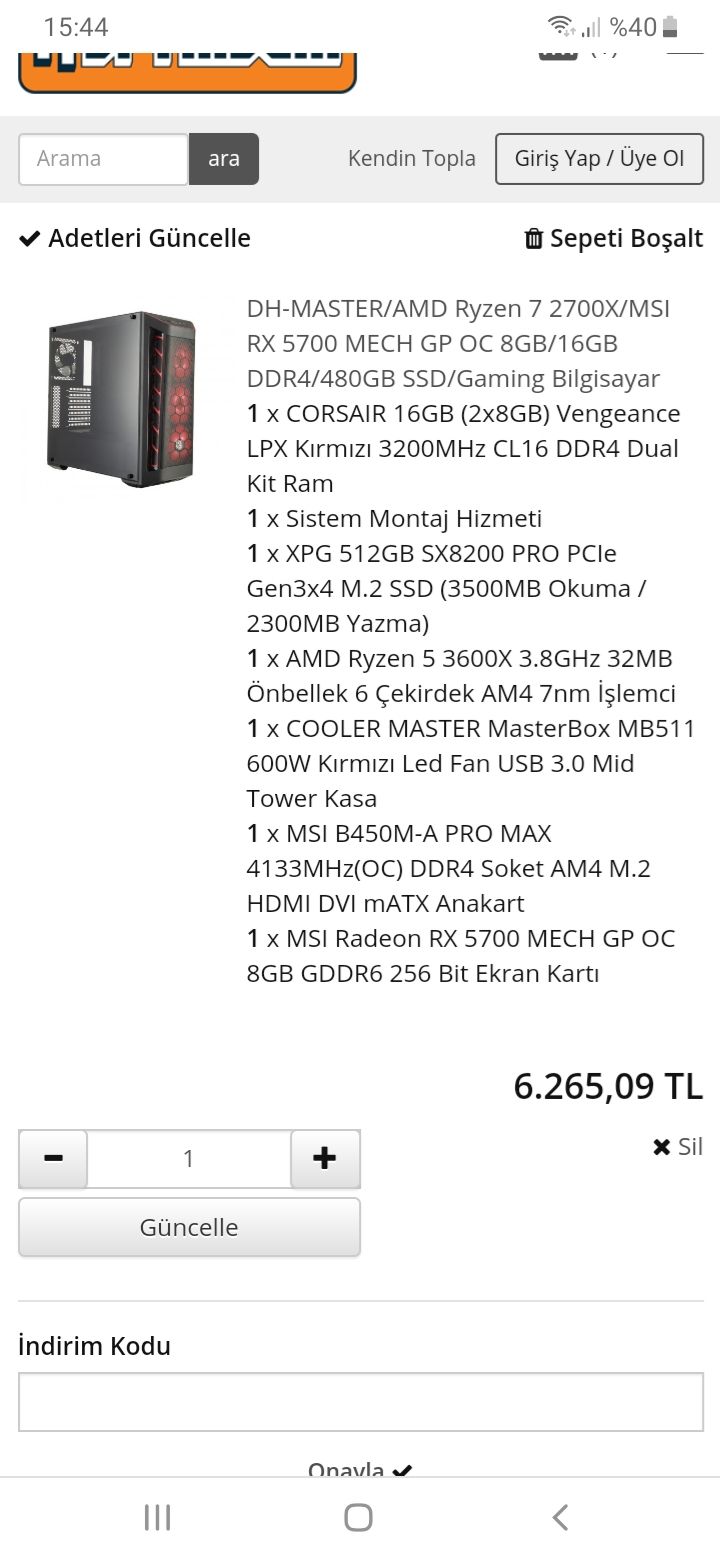Tap Adetleri Güncelle to update quantities
This screenshot has height=1560, width=720.
click(135, 238)
